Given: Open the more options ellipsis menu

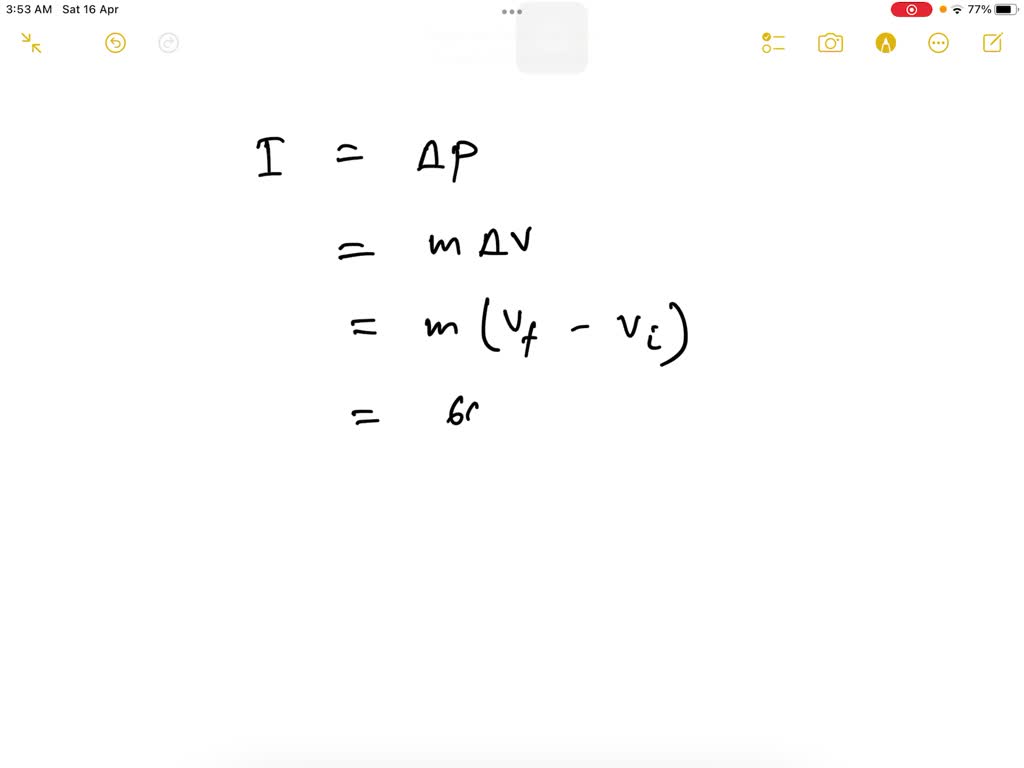Looking at the screenshot, I should (938, 43).
